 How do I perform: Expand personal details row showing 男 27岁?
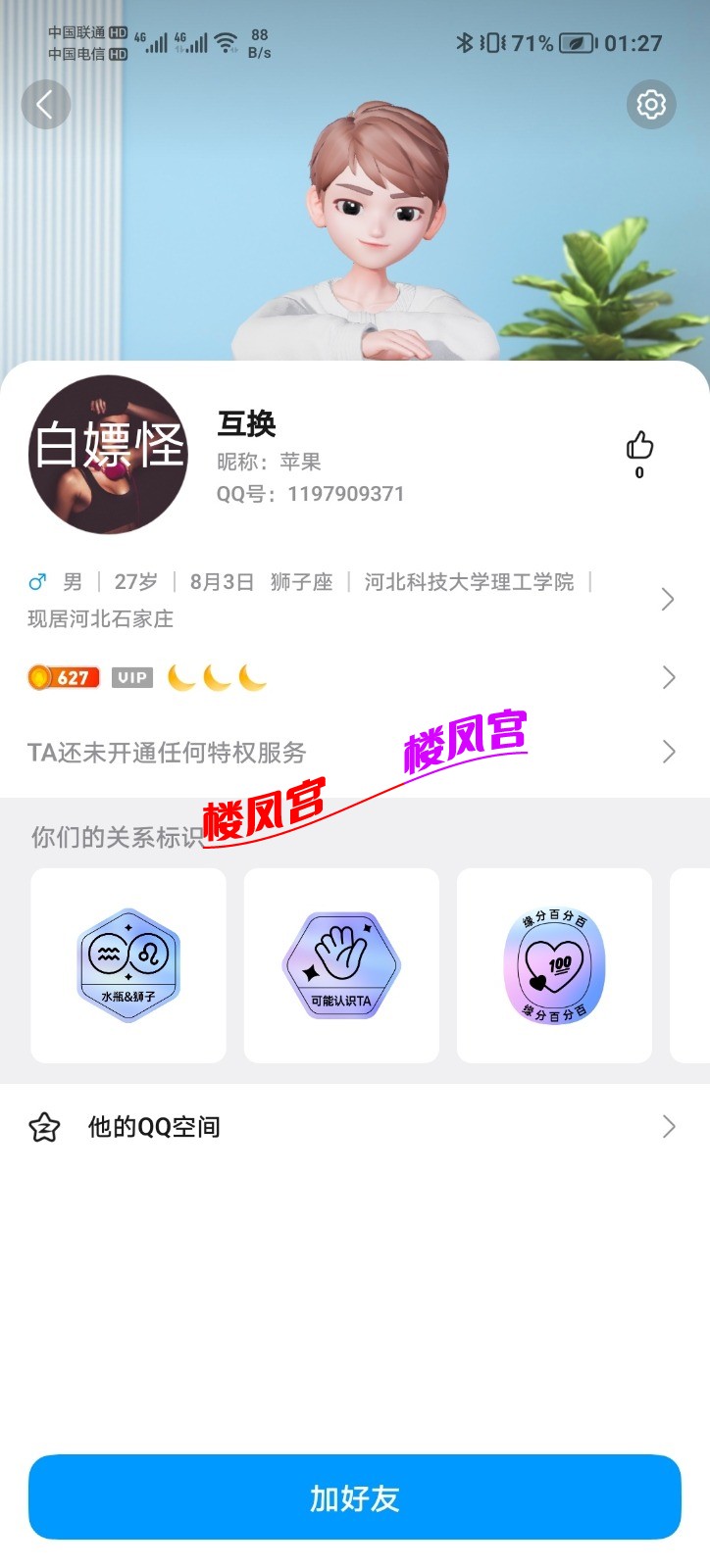[353, 600]
